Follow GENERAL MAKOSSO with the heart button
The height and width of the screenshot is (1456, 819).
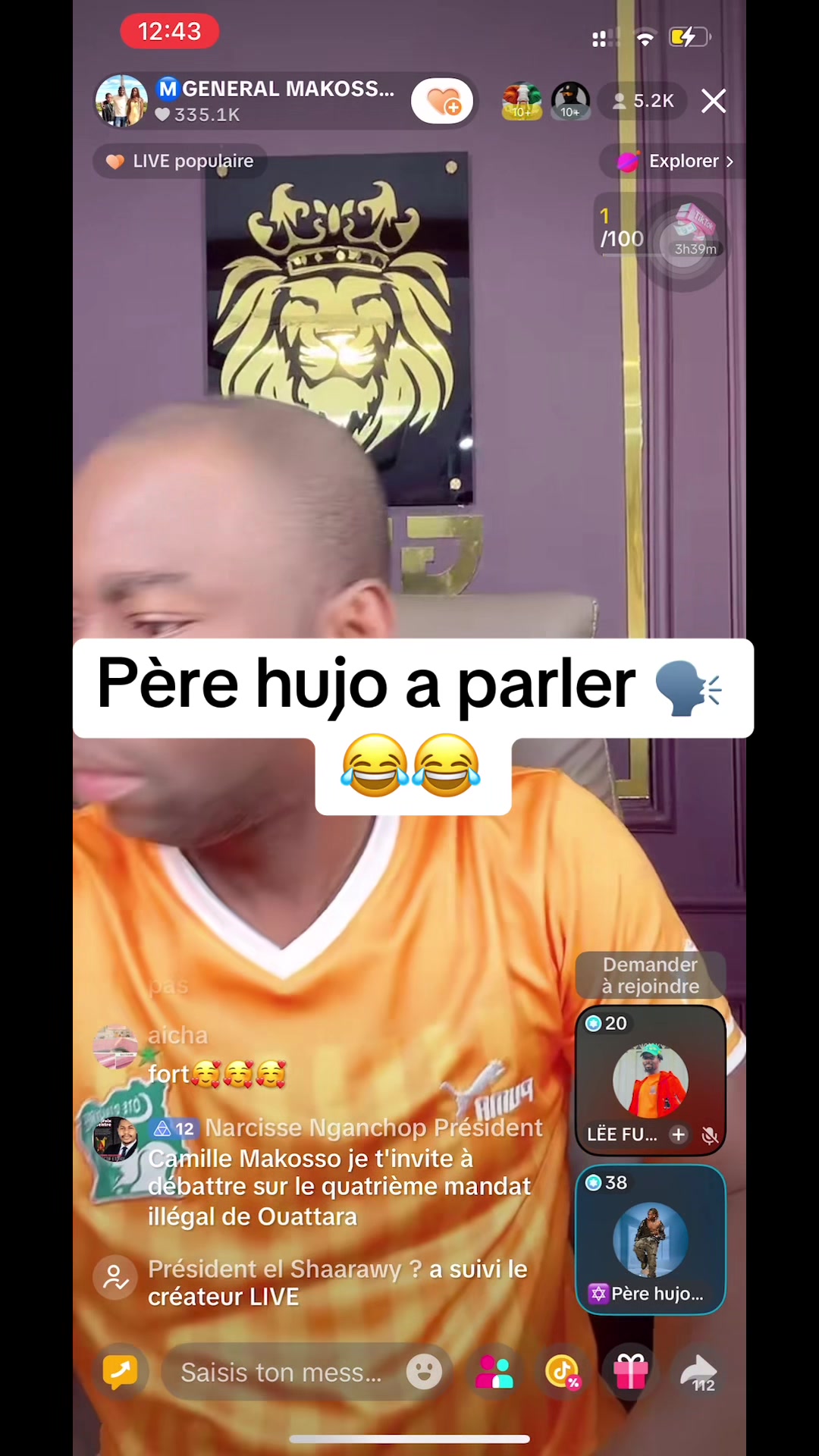(x=442, y=101)
